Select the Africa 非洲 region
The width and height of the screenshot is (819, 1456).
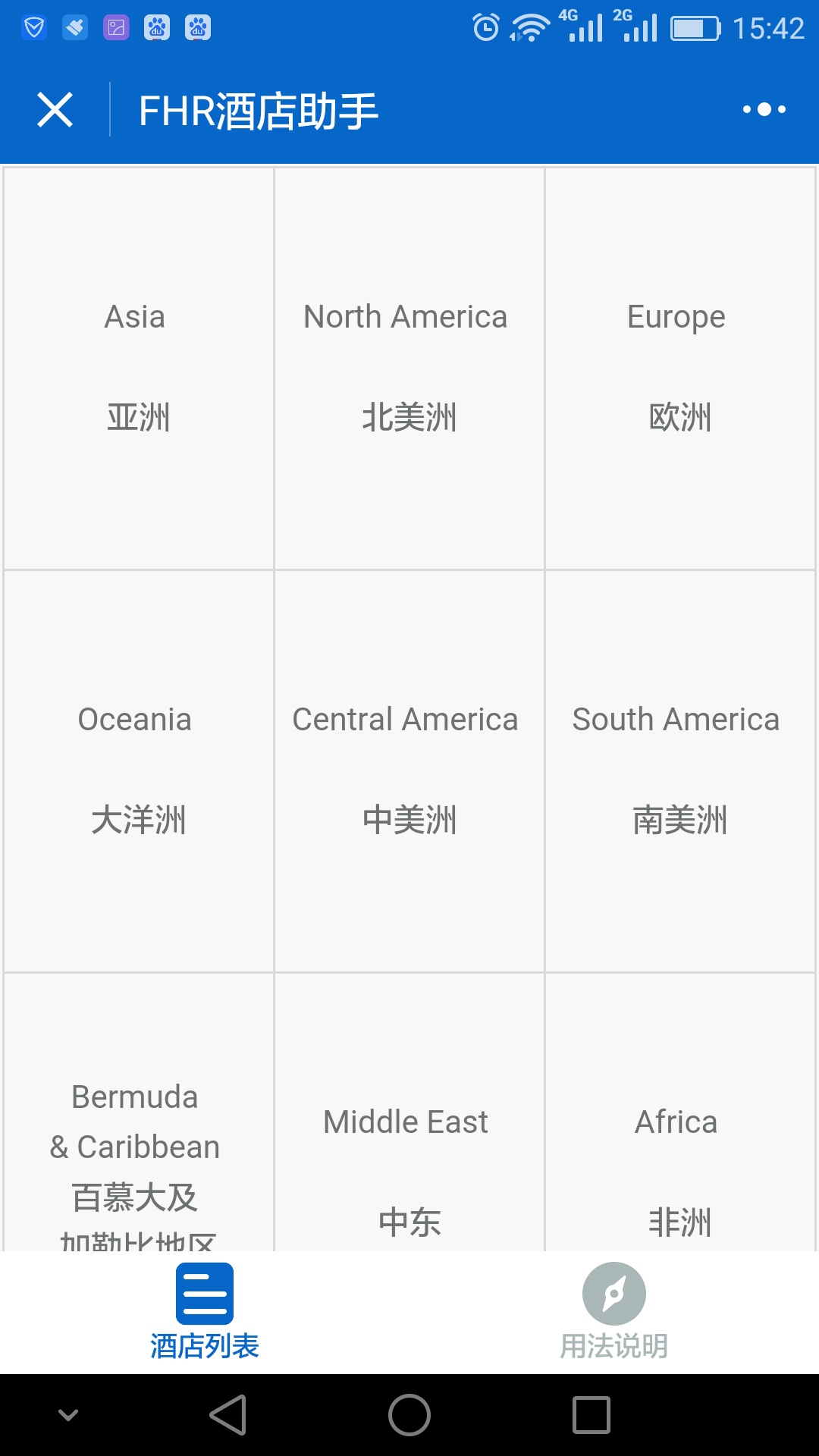(x=680, y=1112)
